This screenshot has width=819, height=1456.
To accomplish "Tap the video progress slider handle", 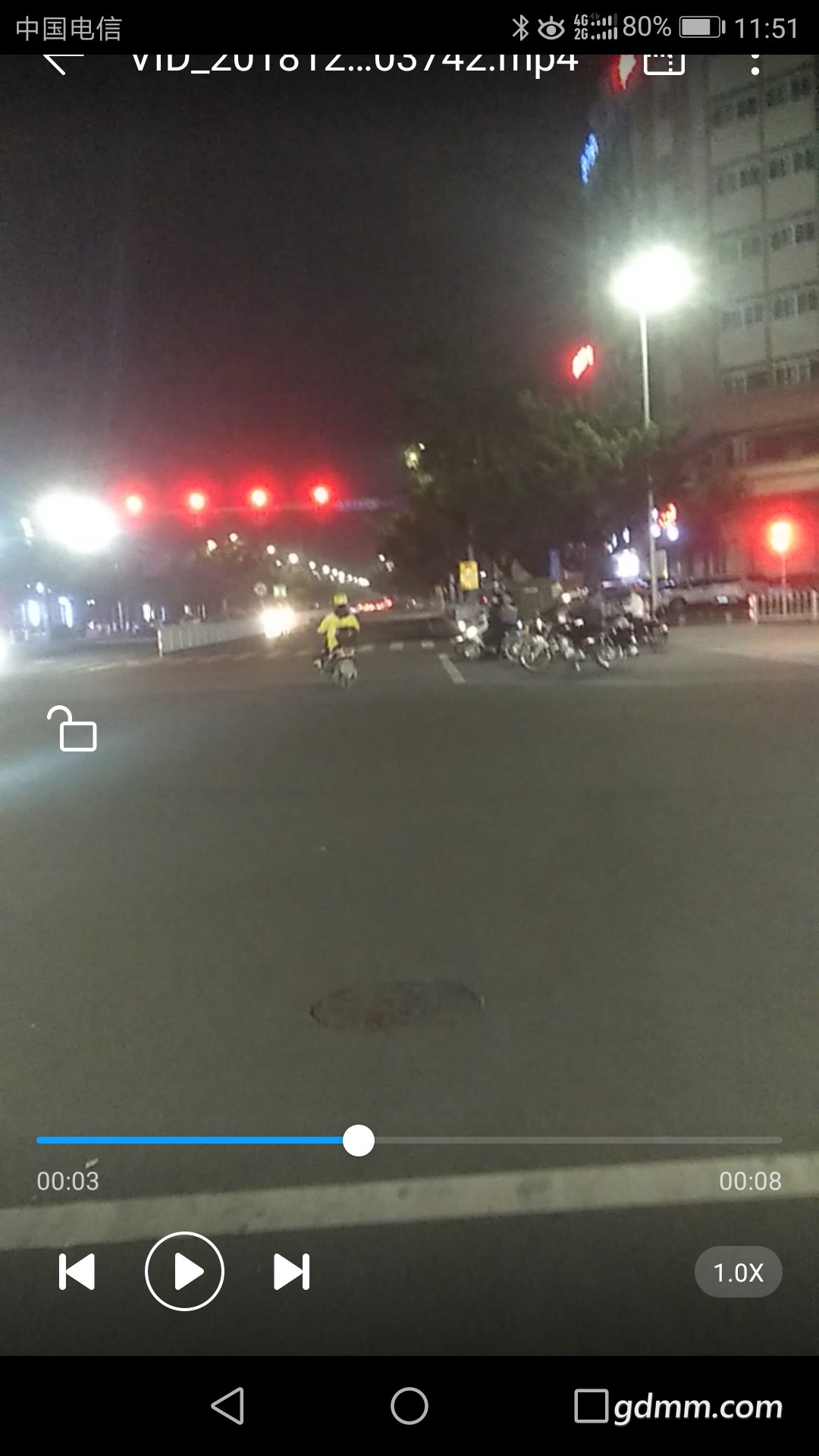I will [359, 1141].
